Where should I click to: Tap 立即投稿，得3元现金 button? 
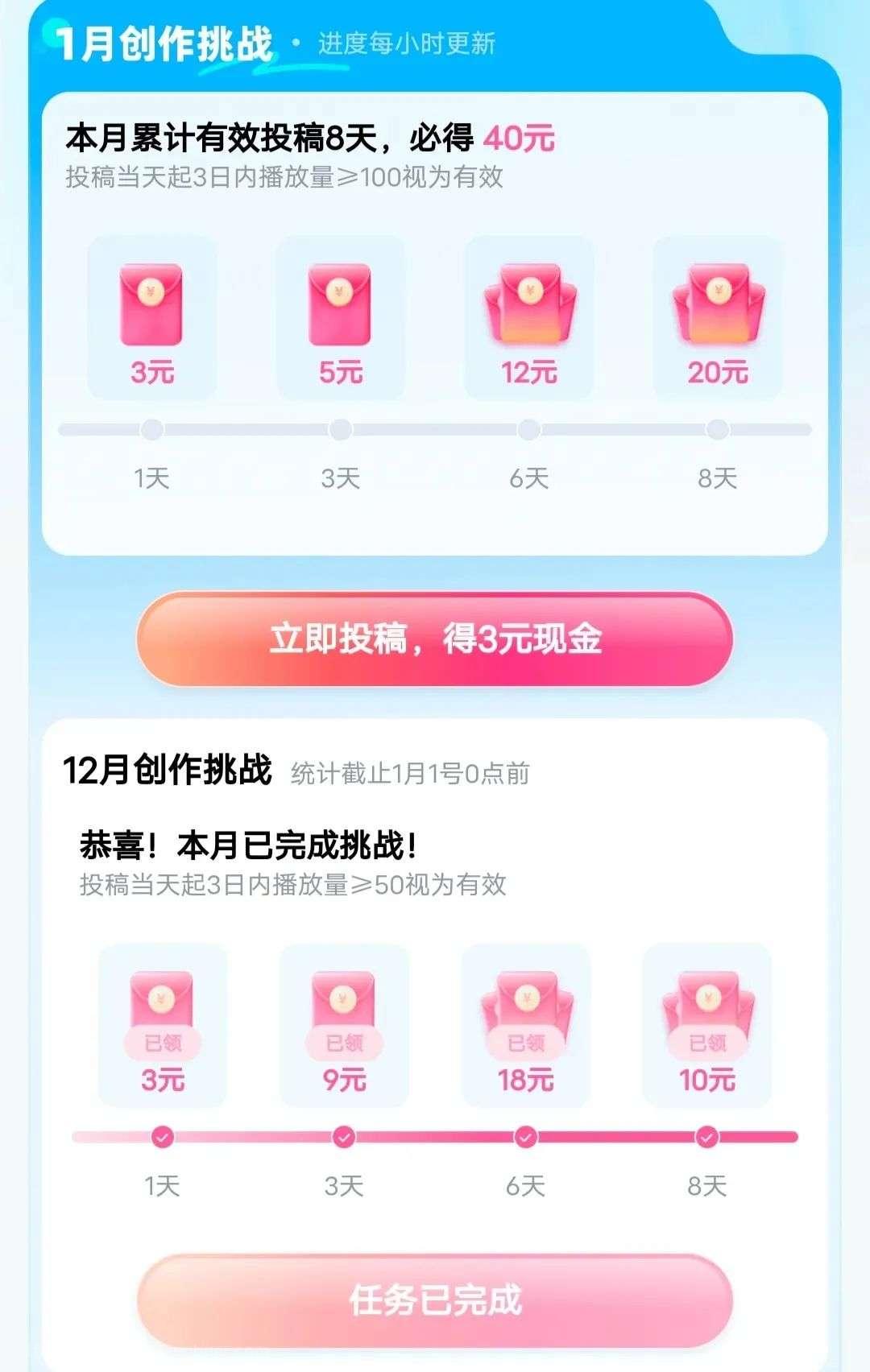(435, 638)
